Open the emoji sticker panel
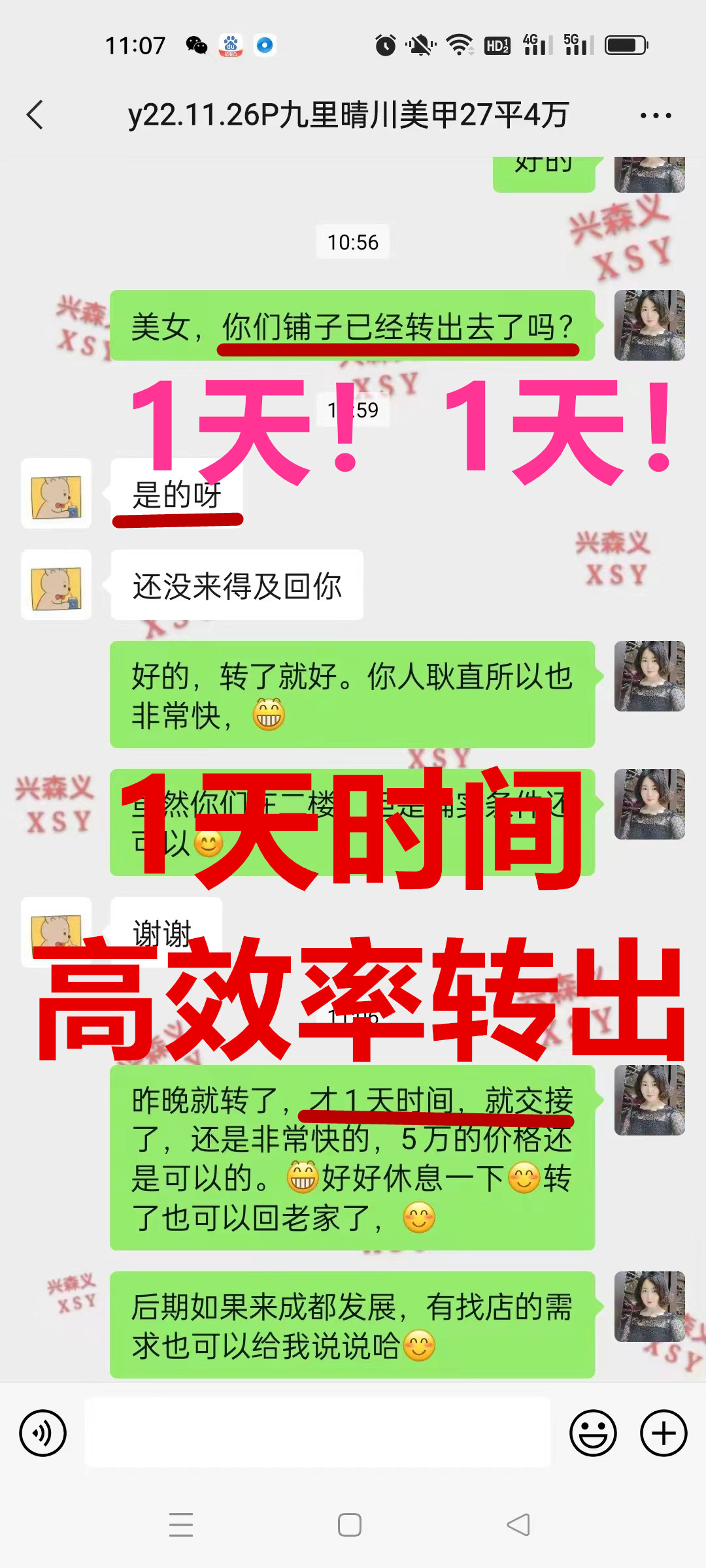The image size is (706, 1568). coord(593,1433)
